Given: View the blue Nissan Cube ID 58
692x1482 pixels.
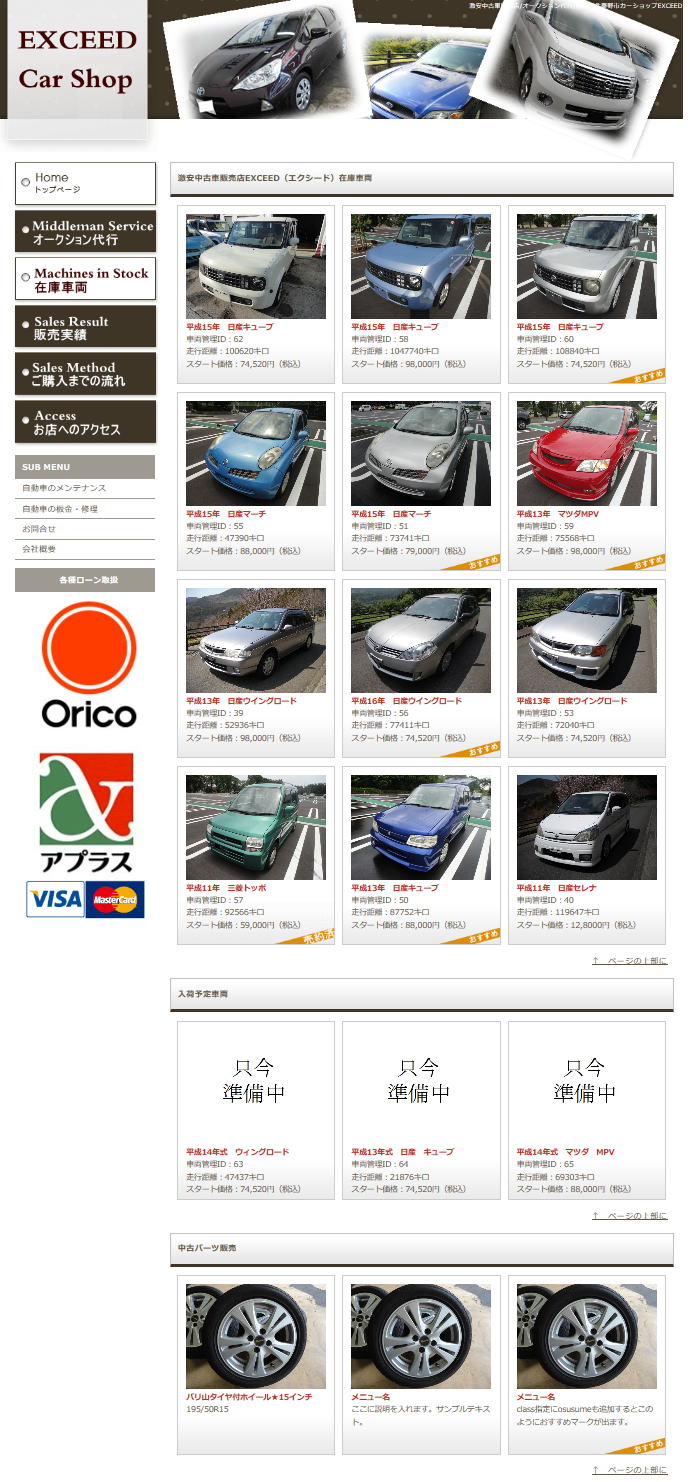Looking at the screenshot, I should [420, 267].
